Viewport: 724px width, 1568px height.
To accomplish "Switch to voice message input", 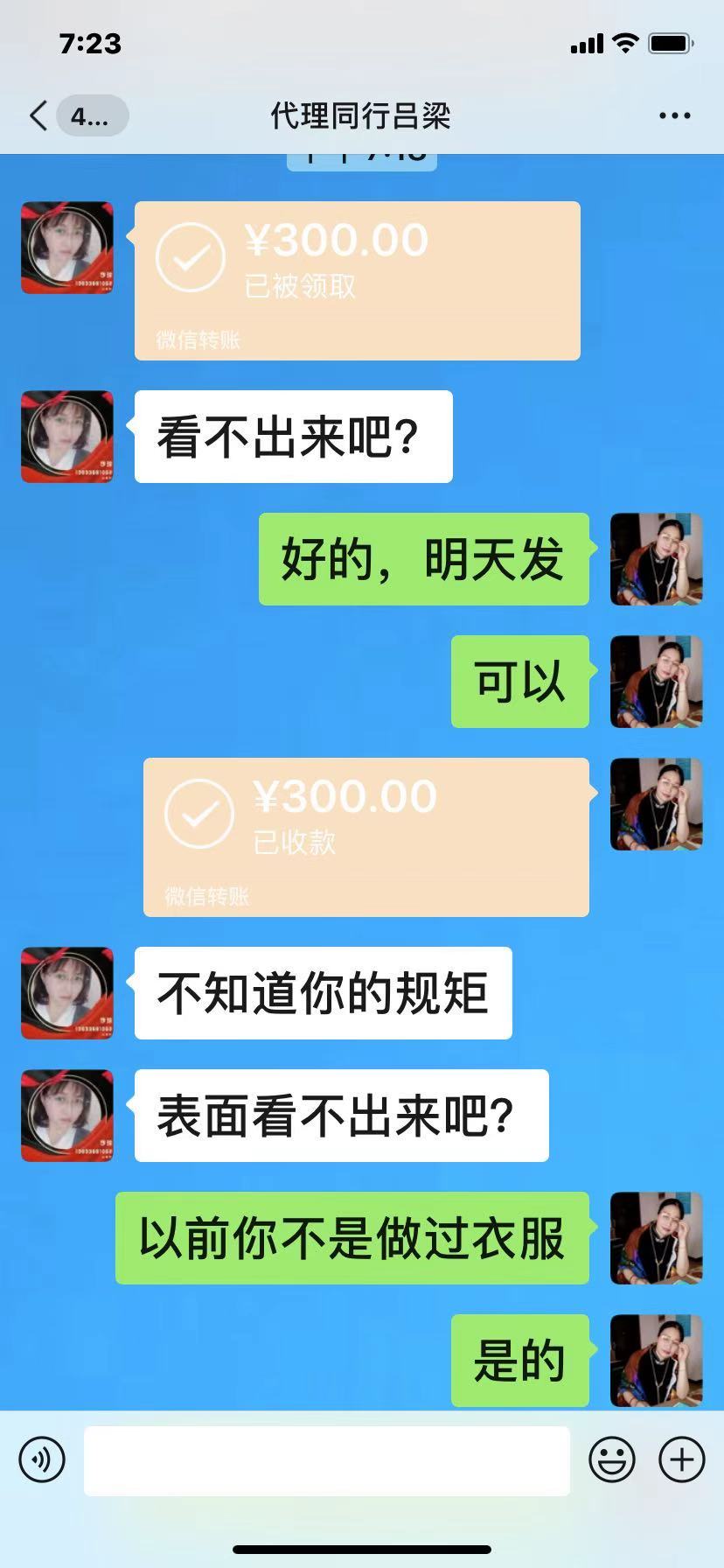I will 42,1459.
